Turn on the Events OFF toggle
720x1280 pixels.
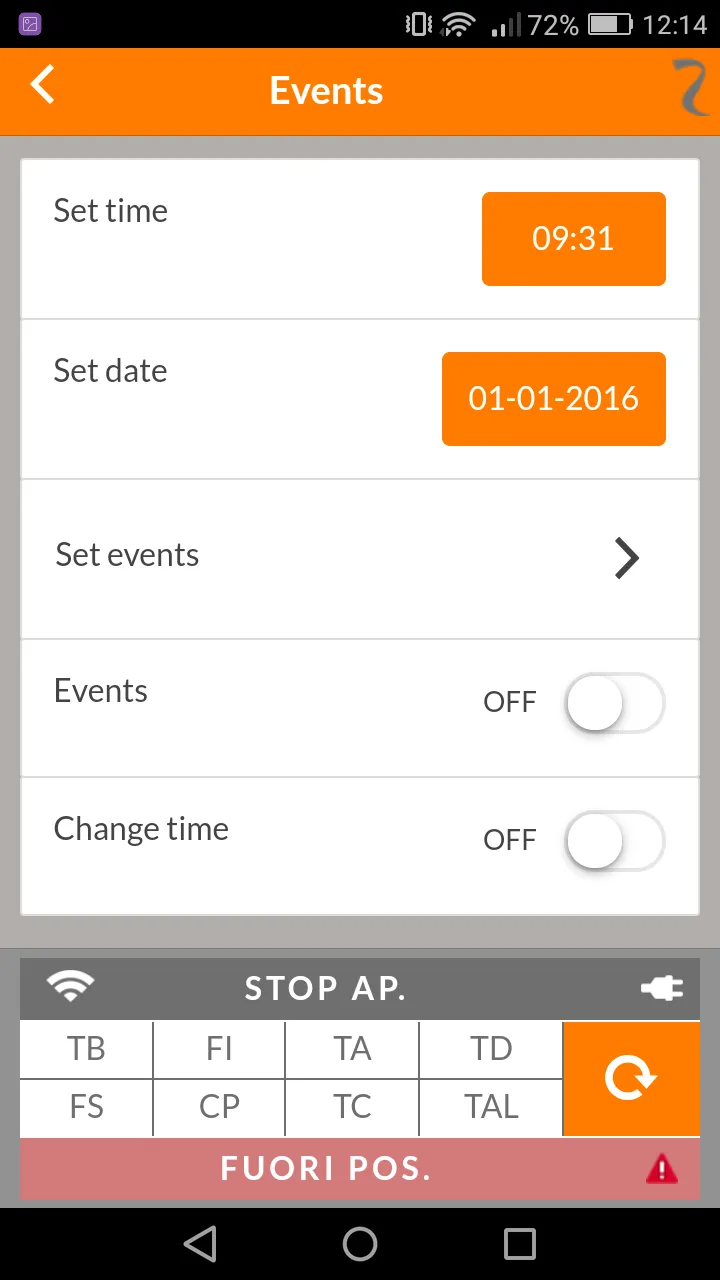click(x=614, y=703)
